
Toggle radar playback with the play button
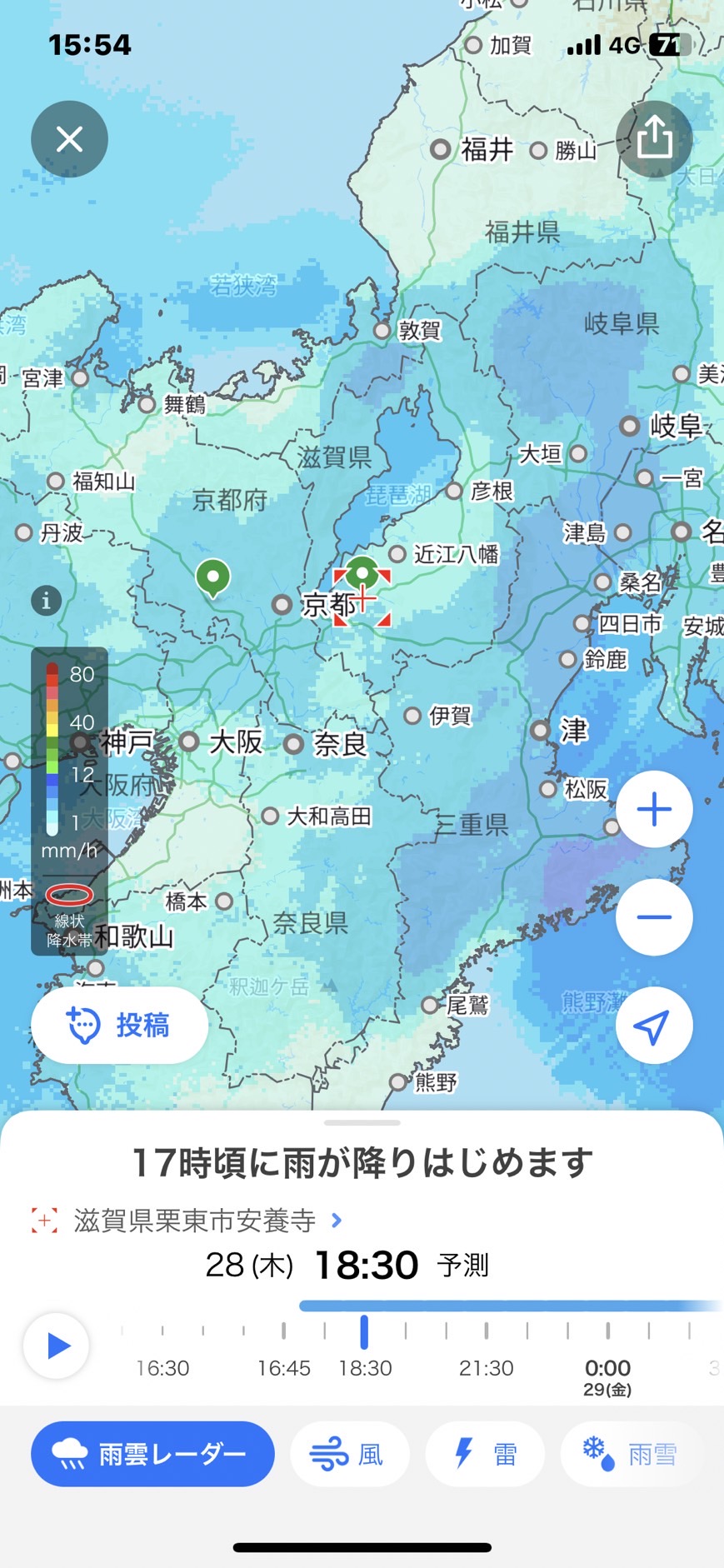pos(56,1346)
